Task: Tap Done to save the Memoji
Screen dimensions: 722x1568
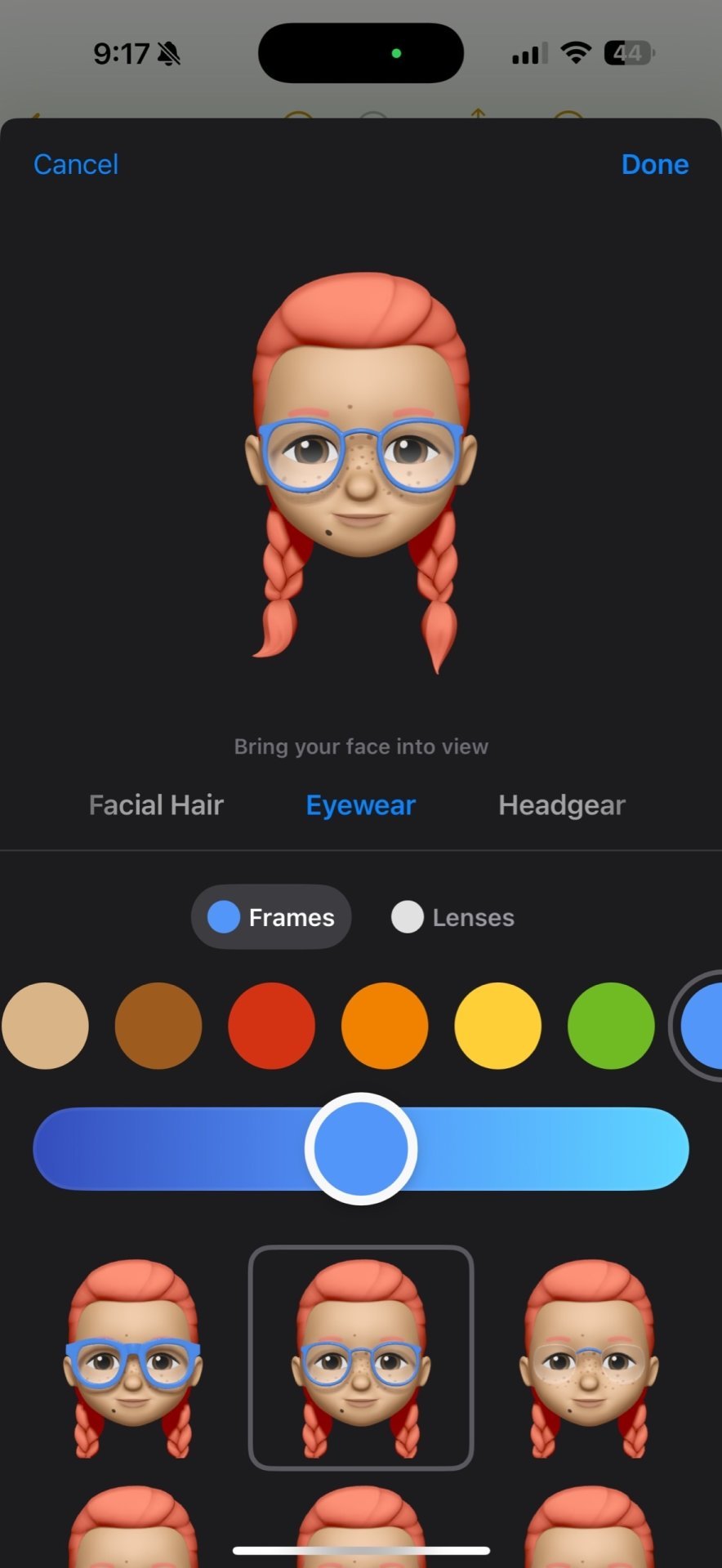Action: [655, 164]
